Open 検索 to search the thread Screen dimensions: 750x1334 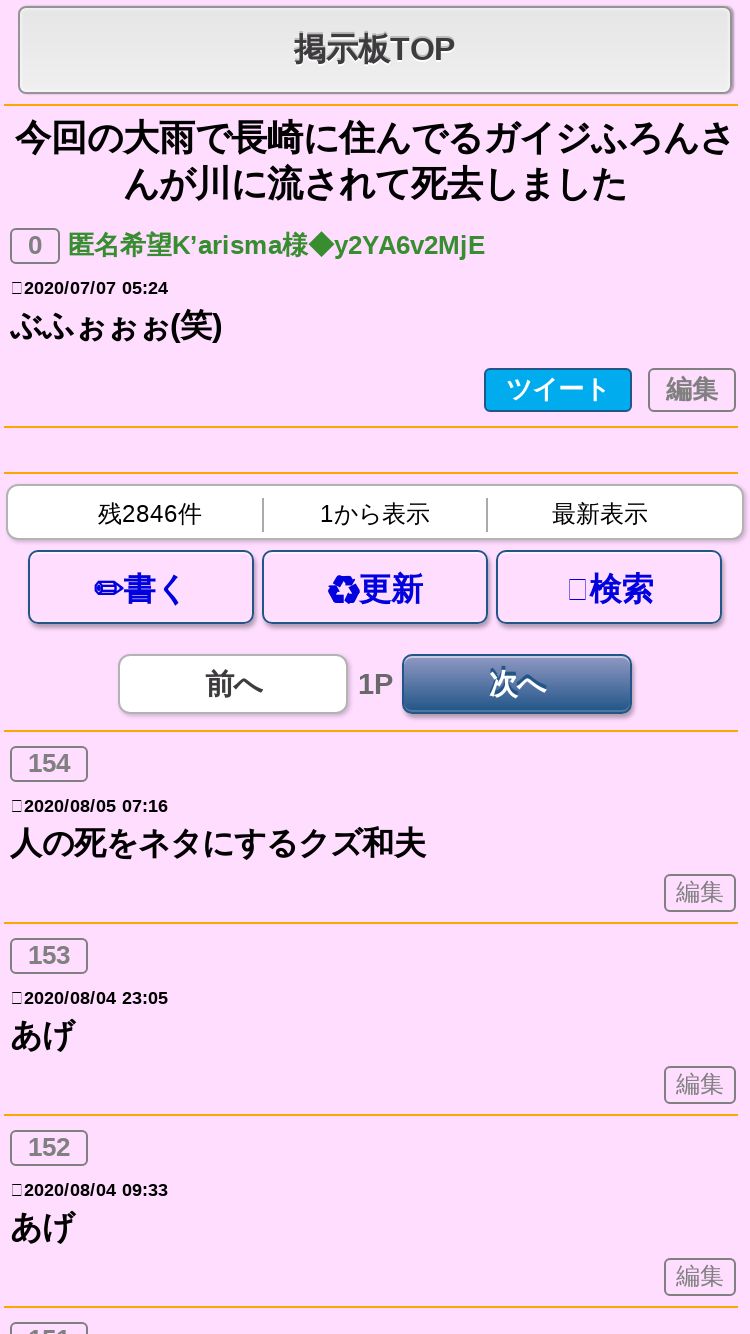(609, 588)
